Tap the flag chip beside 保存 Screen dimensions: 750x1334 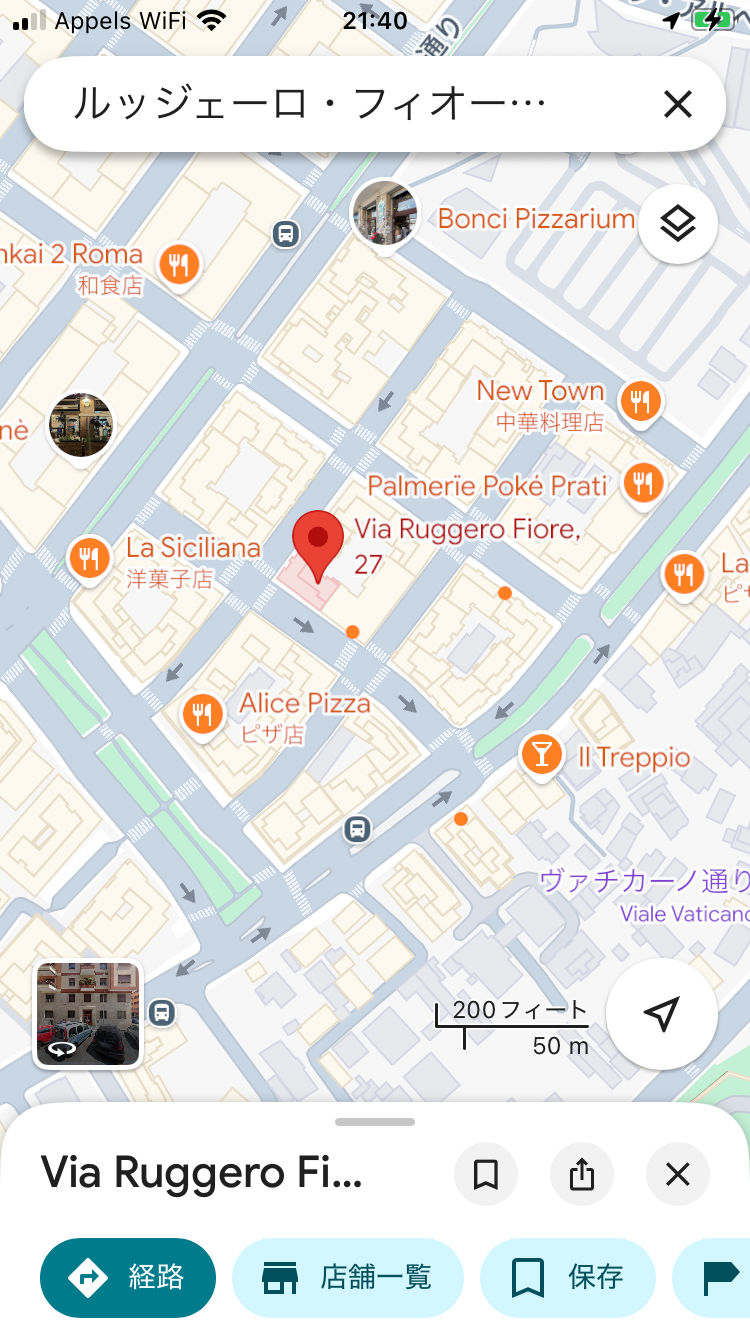(718, 1277)
